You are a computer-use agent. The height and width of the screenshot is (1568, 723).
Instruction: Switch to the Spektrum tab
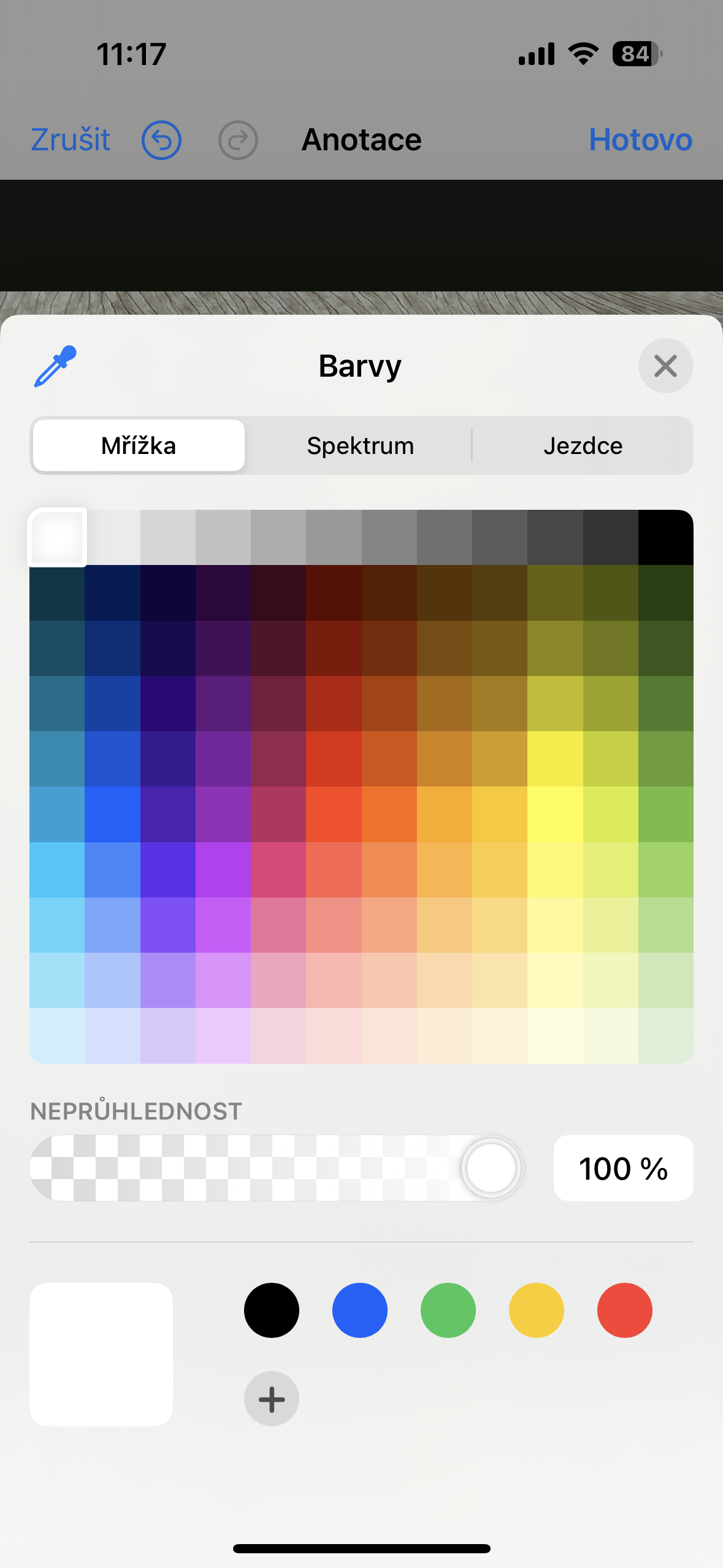click(359, 445)
